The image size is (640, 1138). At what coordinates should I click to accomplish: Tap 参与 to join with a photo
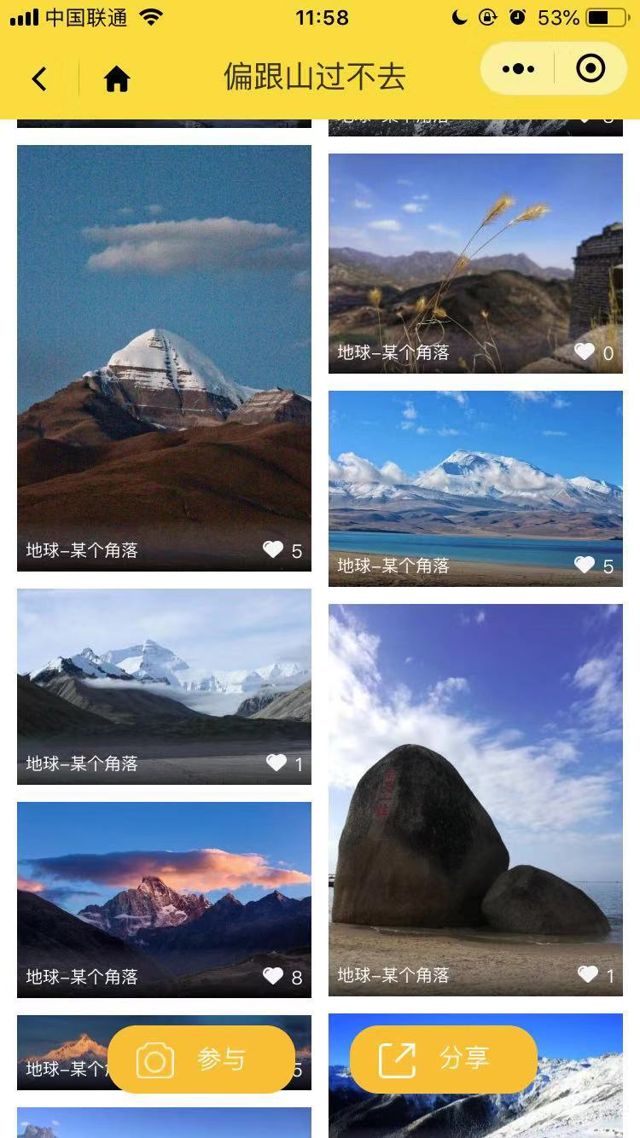point(201,1060)
